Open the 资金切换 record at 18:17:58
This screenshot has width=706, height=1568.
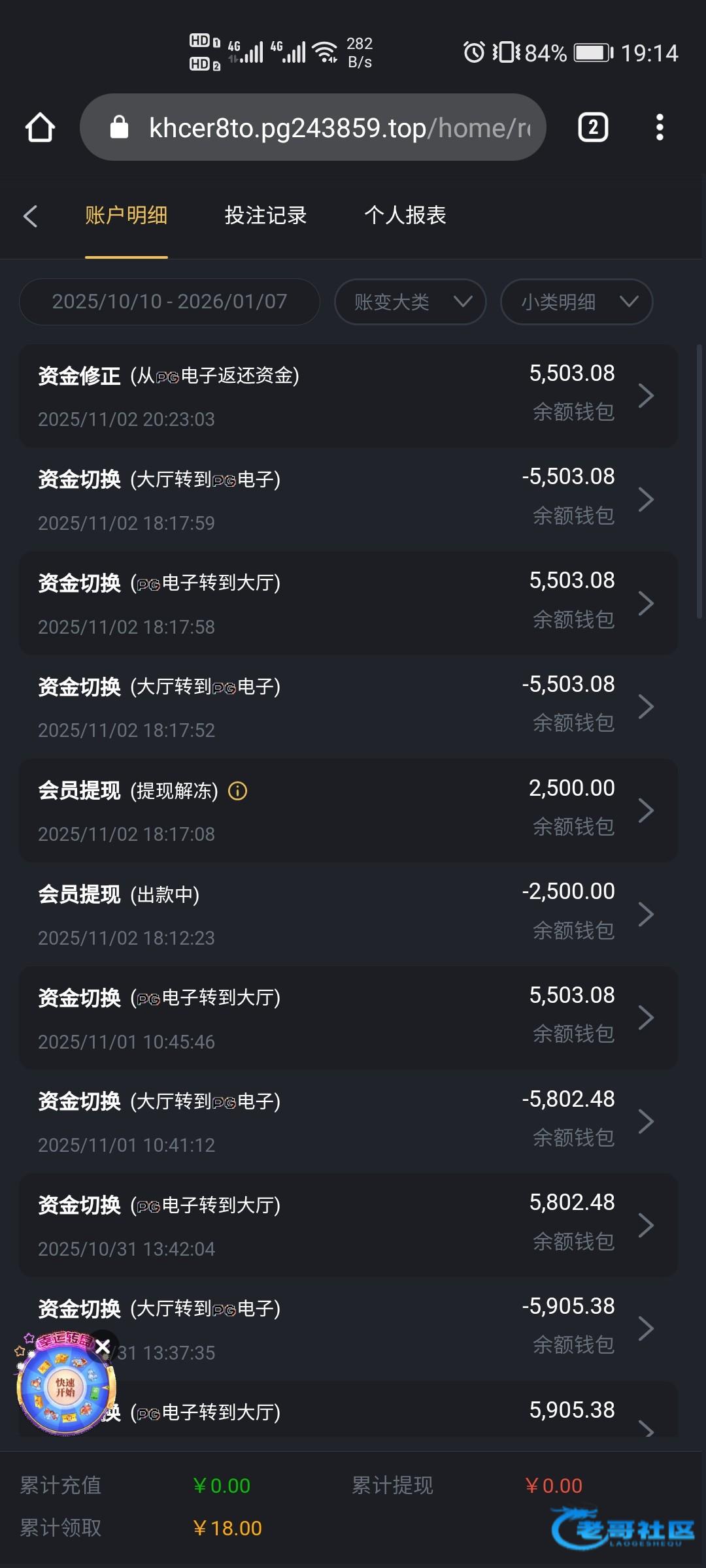348,603
